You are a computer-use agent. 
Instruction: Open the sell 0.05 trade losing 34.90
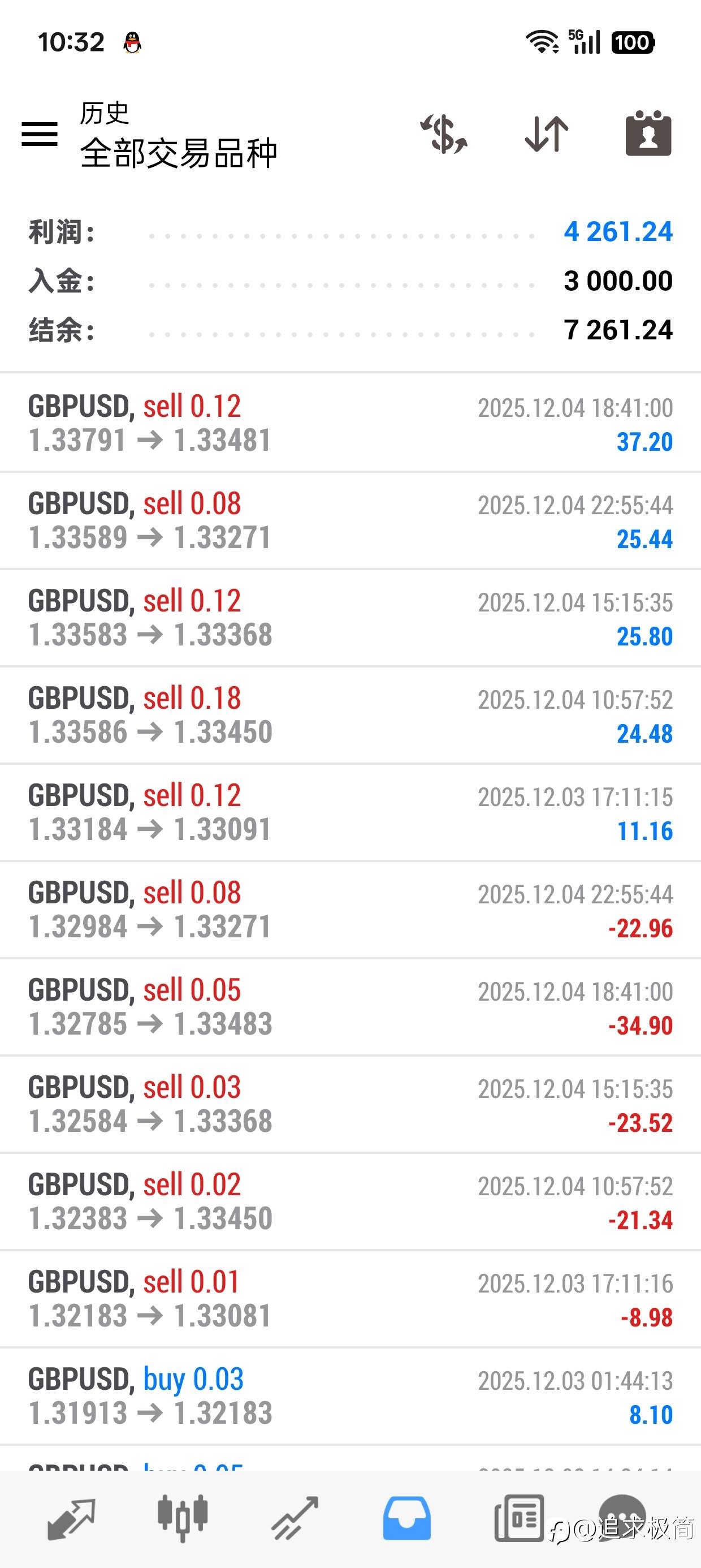350,1007
